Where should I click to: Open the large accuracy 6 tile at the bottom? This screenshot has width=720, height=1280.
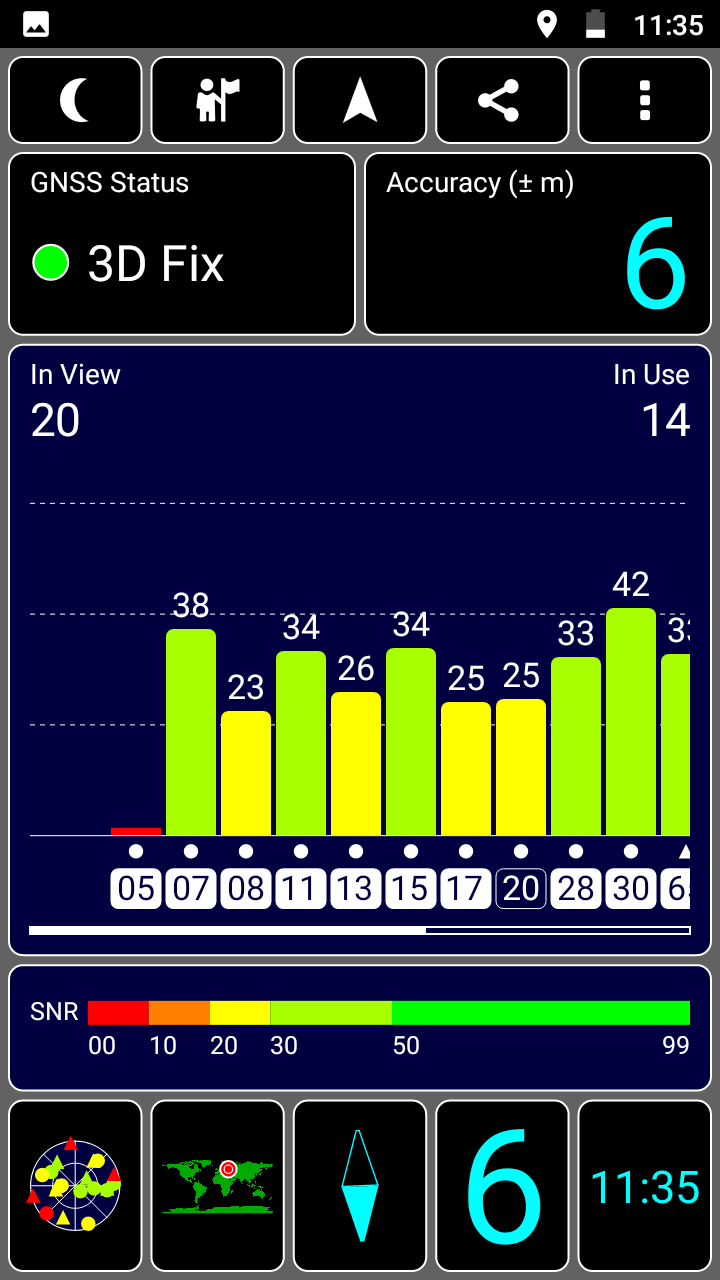pos(502,1186)
